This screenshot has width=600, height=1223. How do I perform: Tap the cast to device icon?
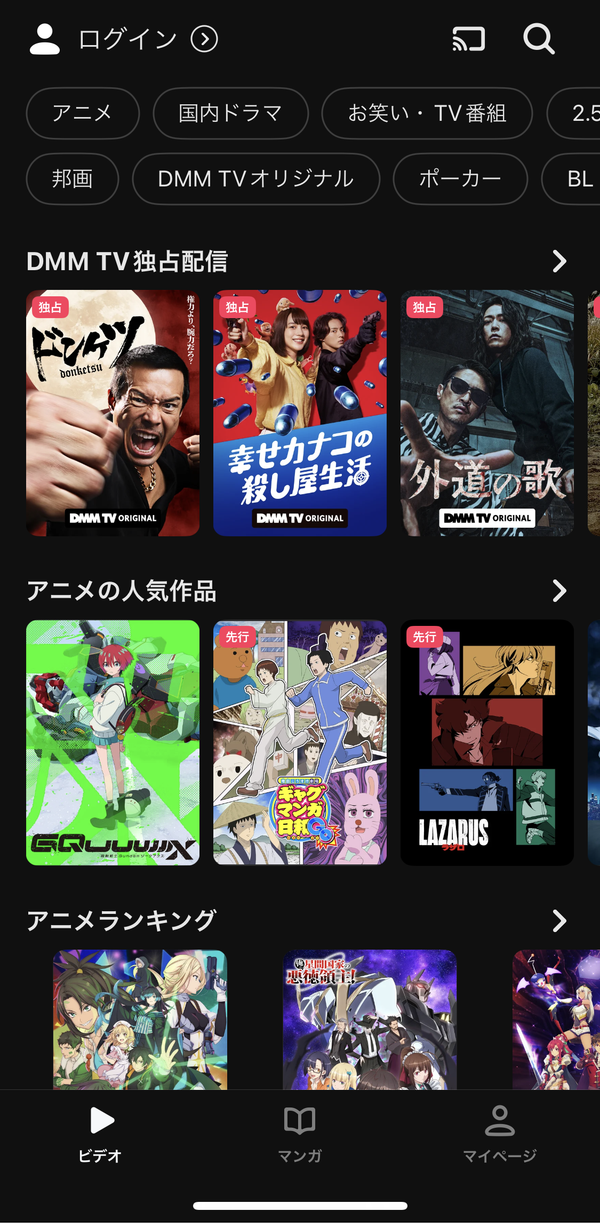coord(468,39)
